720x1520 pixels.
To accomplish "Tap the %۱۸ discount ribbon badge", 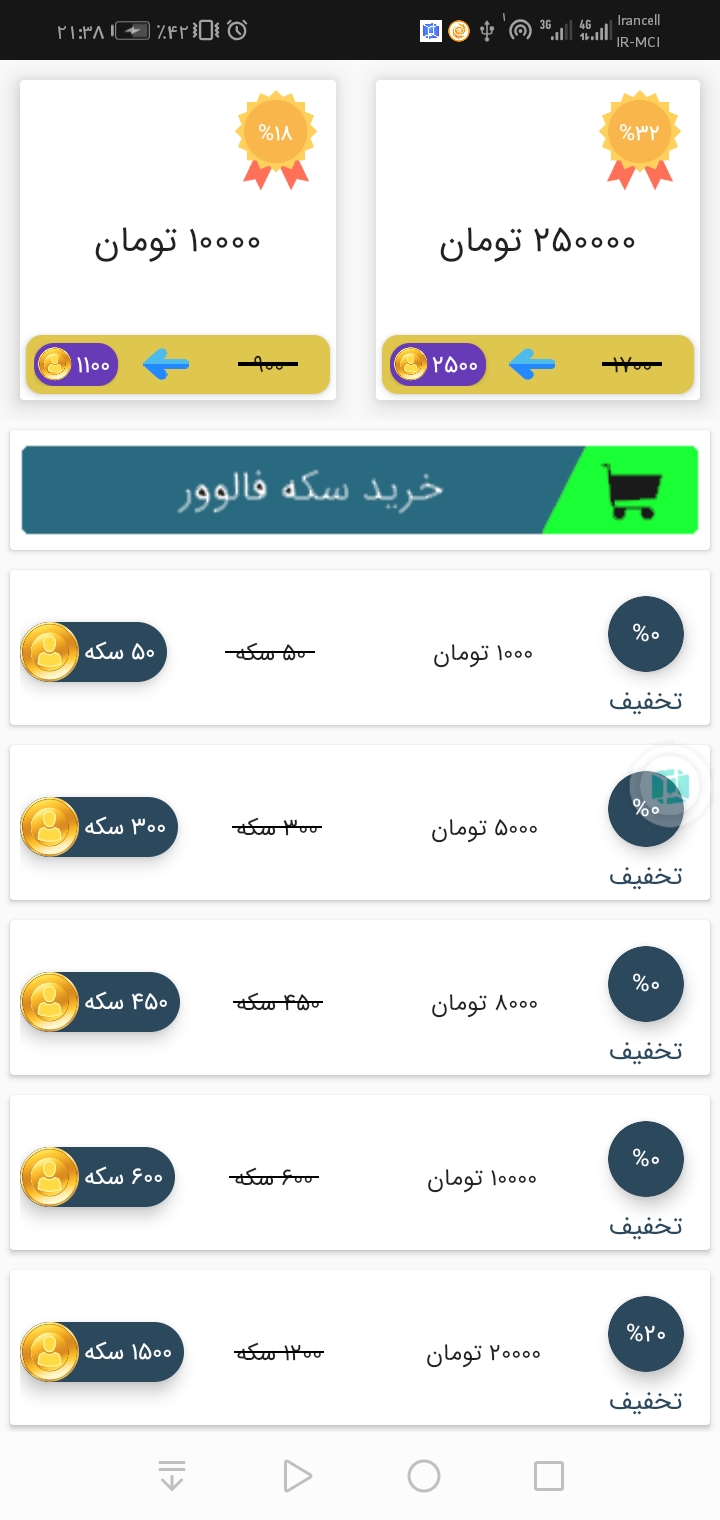I will pos(275,130).
